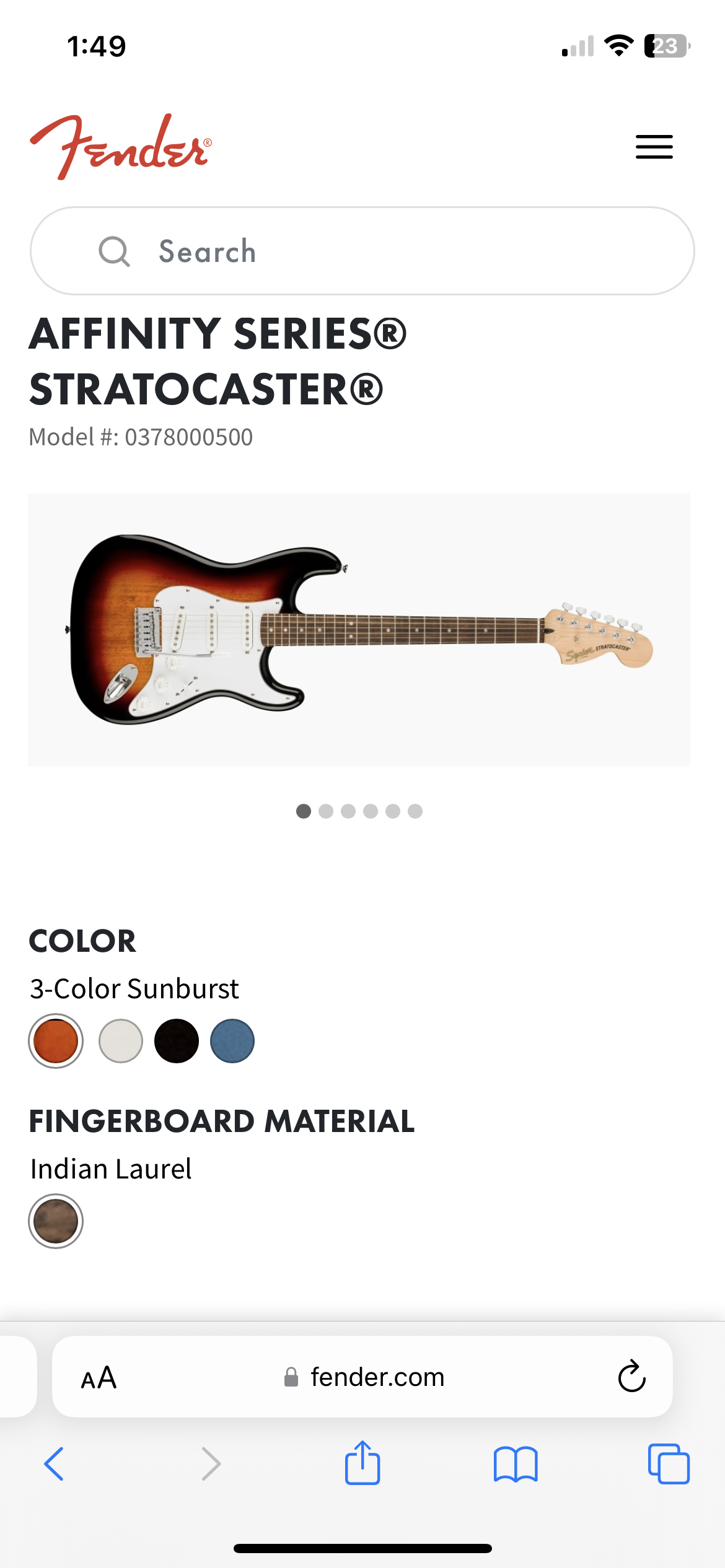Open the Stratocaster product image
Image resolution: width=725 pixels, height=1568 pixels.
[x=359, y=630]
